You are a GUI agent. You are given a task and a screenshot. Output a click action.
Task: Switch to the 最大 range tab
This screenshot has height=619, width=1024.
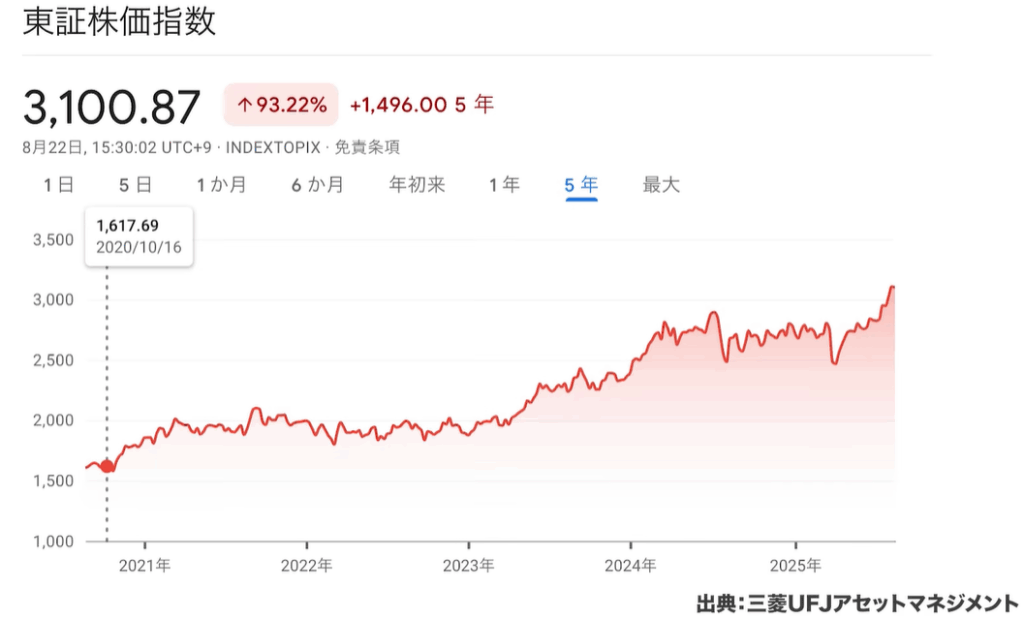pos(661,185)
